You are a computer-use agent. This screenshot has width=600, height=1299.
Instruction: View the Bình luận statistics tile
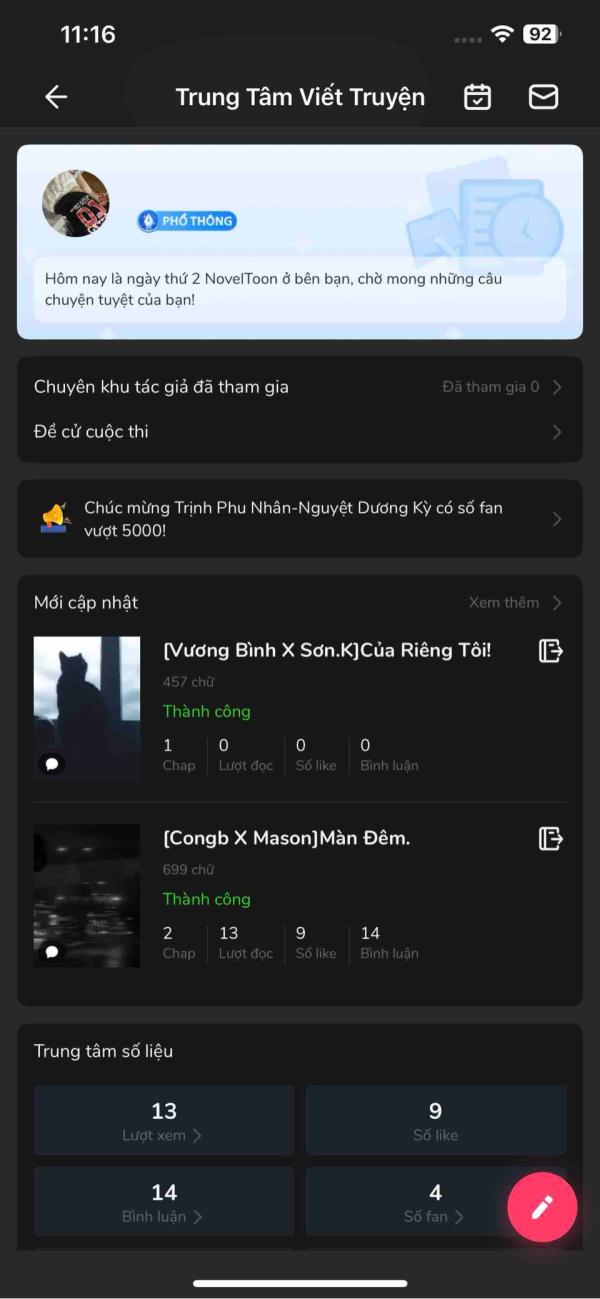tap(164, 1202)
